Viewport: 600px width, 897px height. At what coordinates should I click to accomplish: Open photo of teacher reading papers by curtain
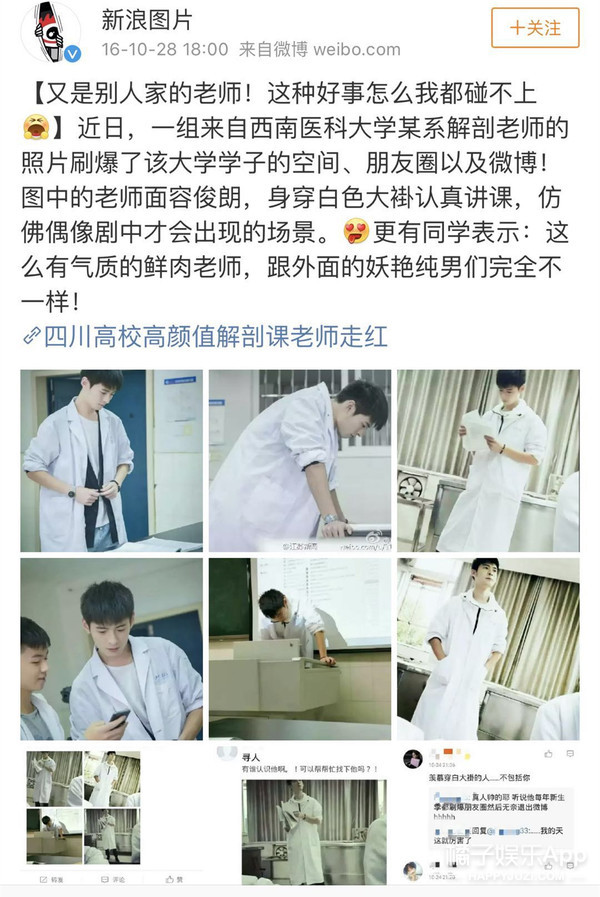[x=488, y=460]
